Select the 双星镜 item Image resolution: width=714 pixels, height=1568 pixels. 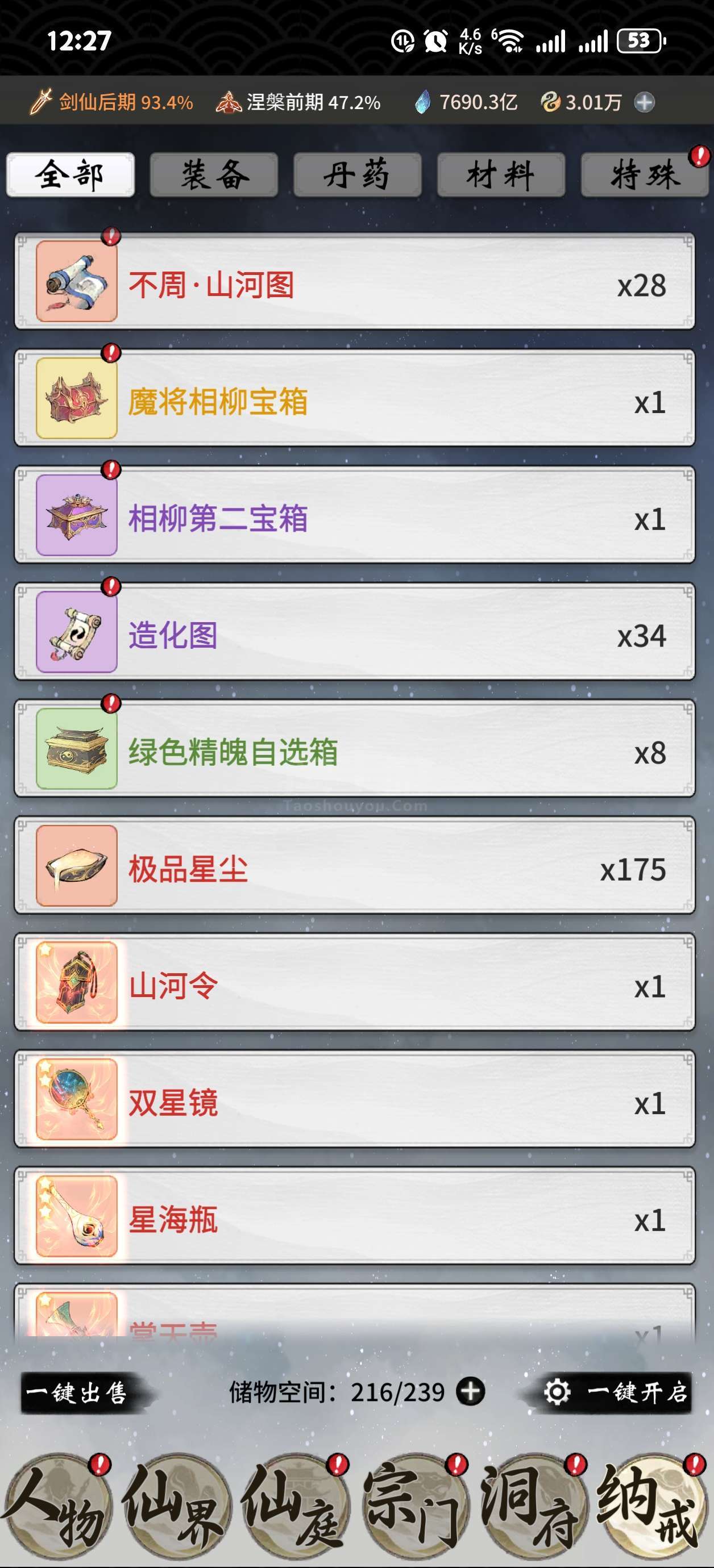pos(355,1099)
